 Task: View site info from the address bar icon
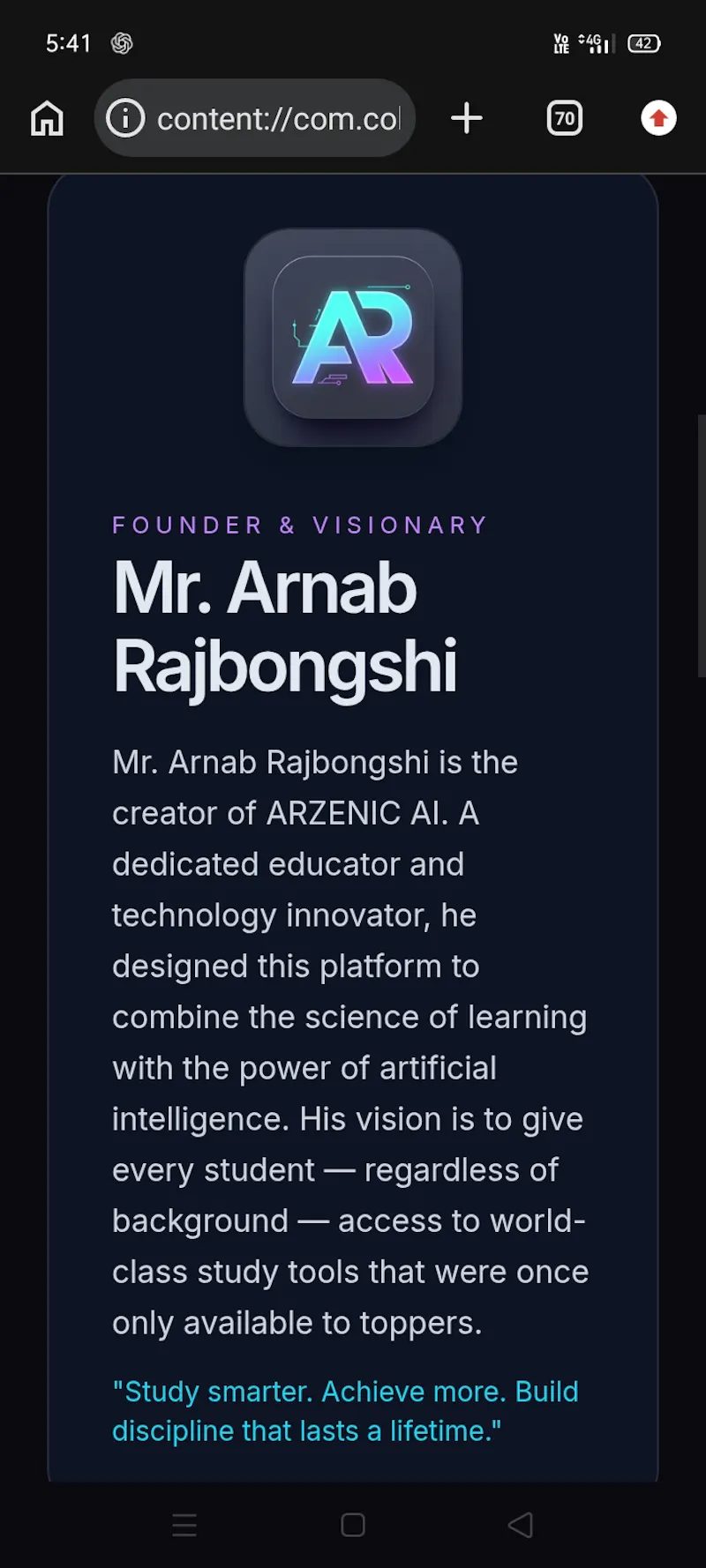coord(125,118)
